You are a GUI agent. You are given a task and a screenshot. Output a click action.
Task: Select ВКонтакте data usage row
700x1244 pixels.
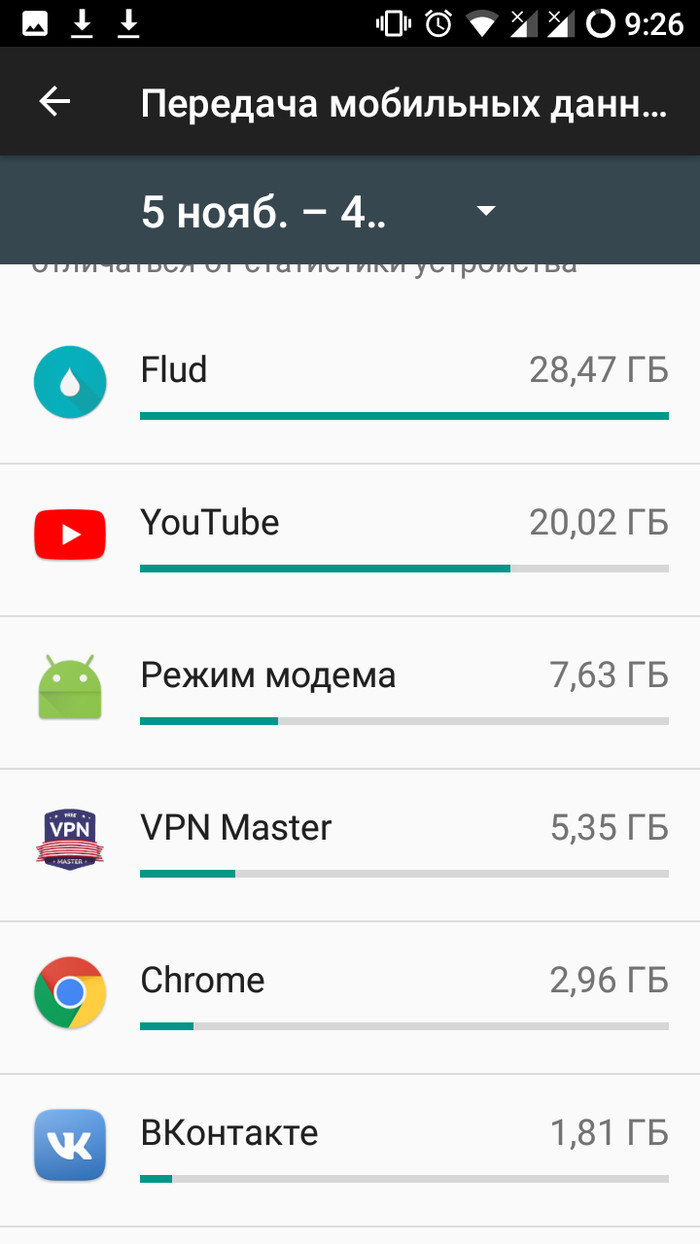(x=350, y=1150)
